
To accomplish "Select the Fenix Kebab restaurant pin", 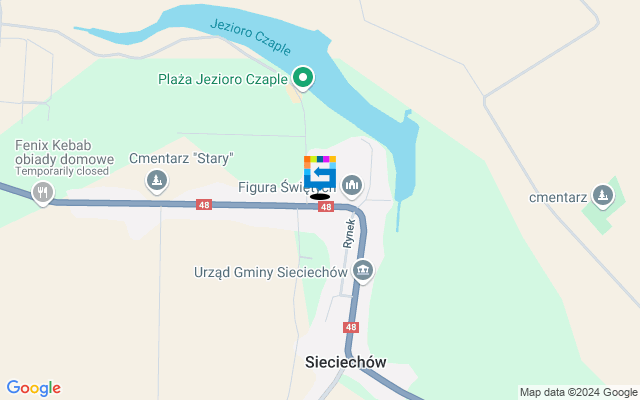I will [42, 191].
